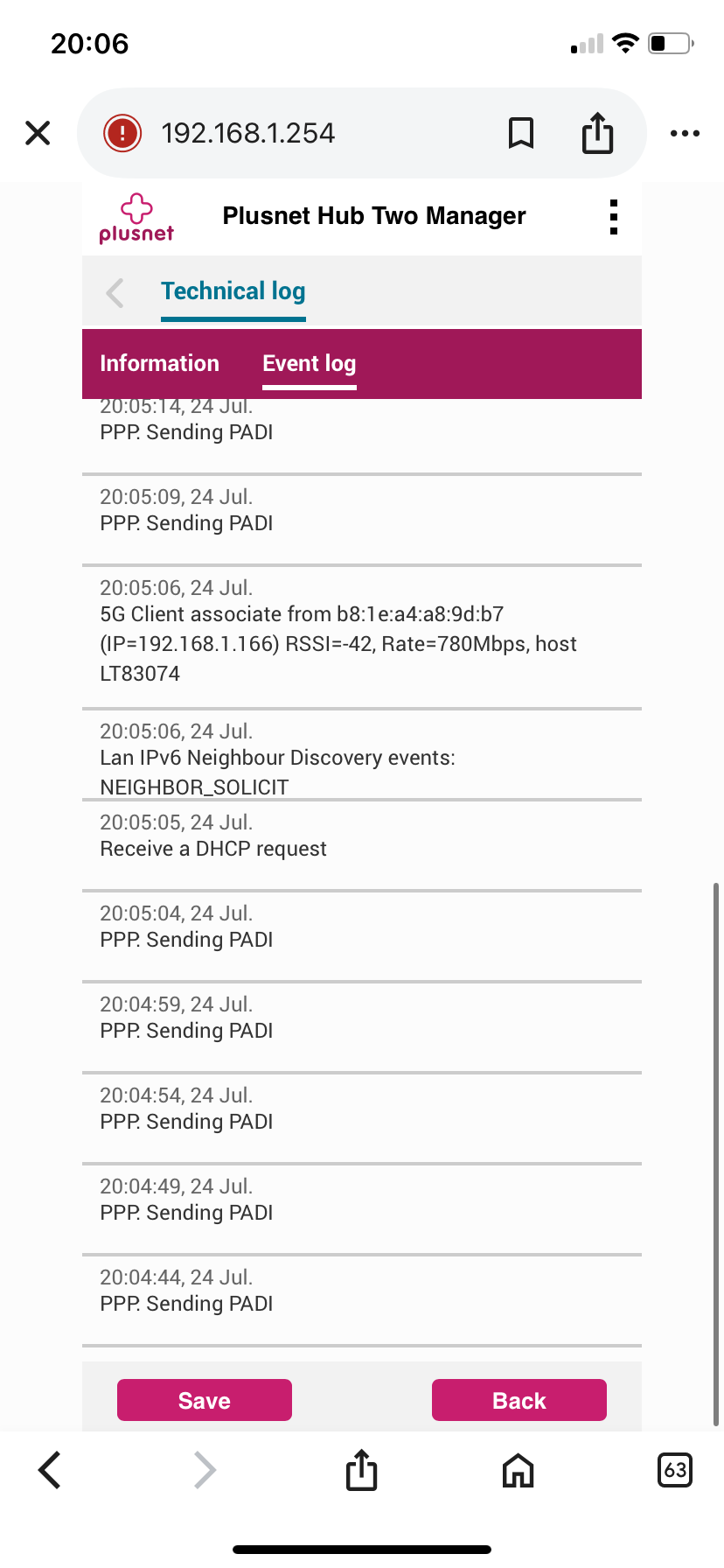The image size is (724, 1568).
Task: Open the 63 tabs switcher
Action: (674, 1470)
